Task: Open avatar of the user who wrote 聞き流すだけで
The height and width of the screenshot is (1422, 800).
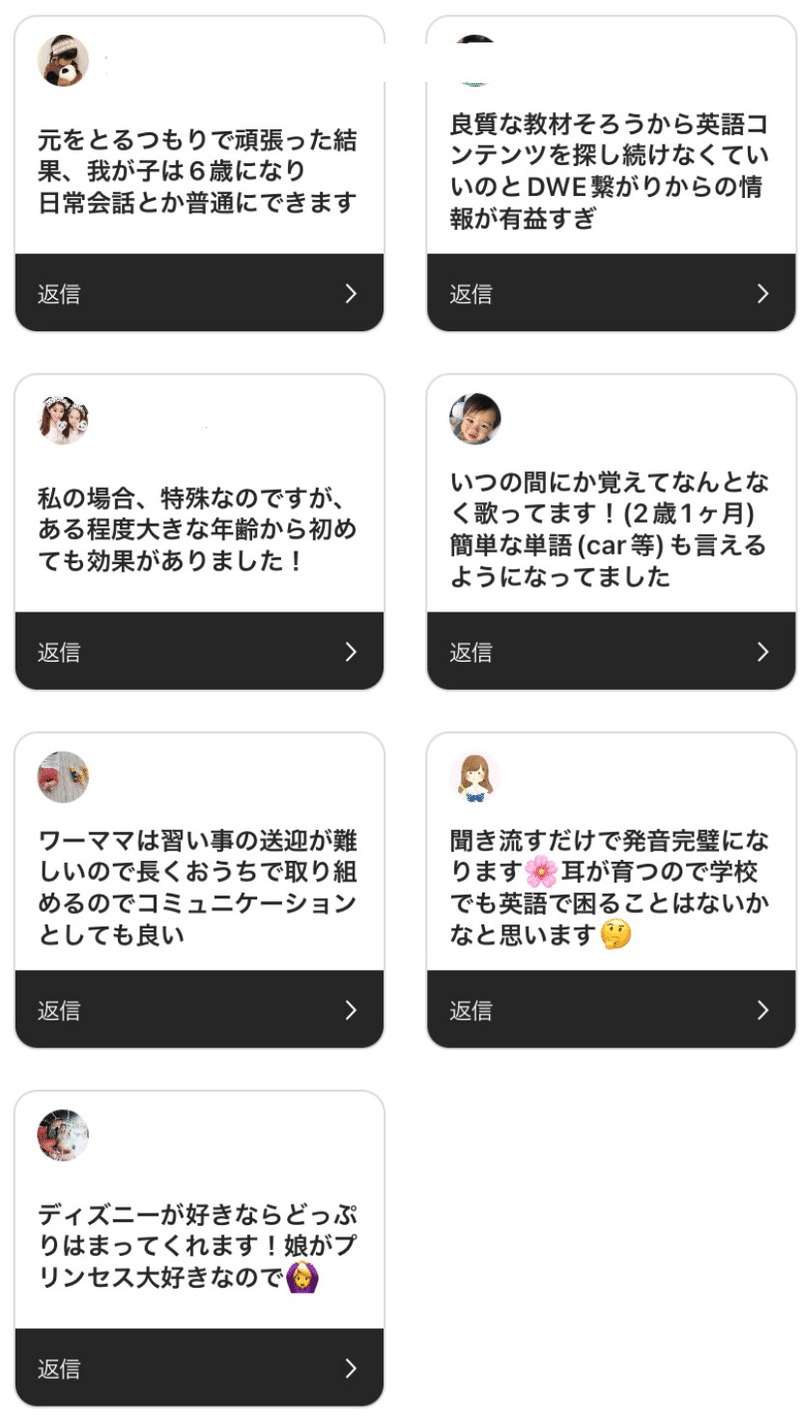Action: click(475, 777)
